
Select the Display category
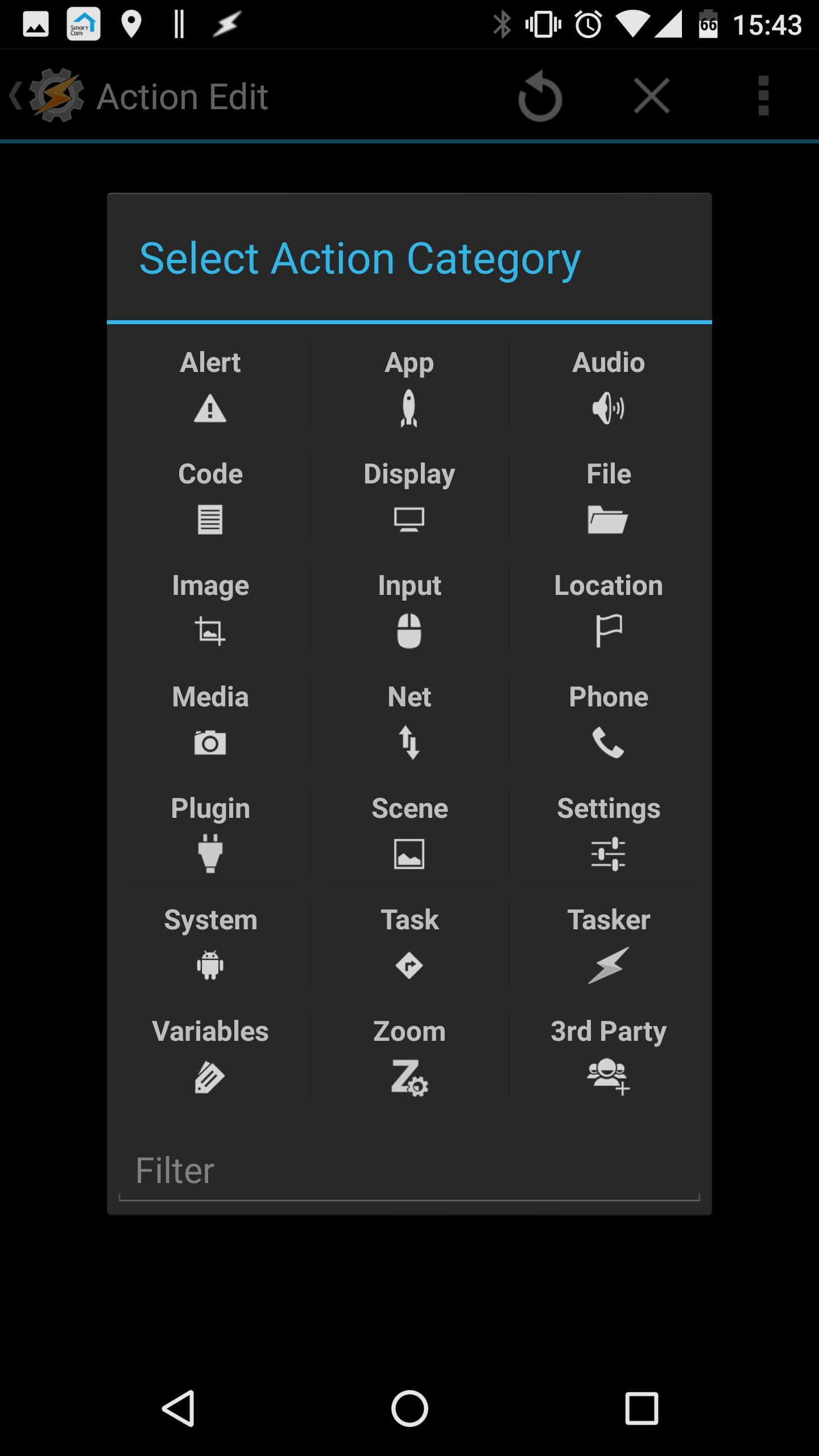pyautogui.click(x=409, y=498)
